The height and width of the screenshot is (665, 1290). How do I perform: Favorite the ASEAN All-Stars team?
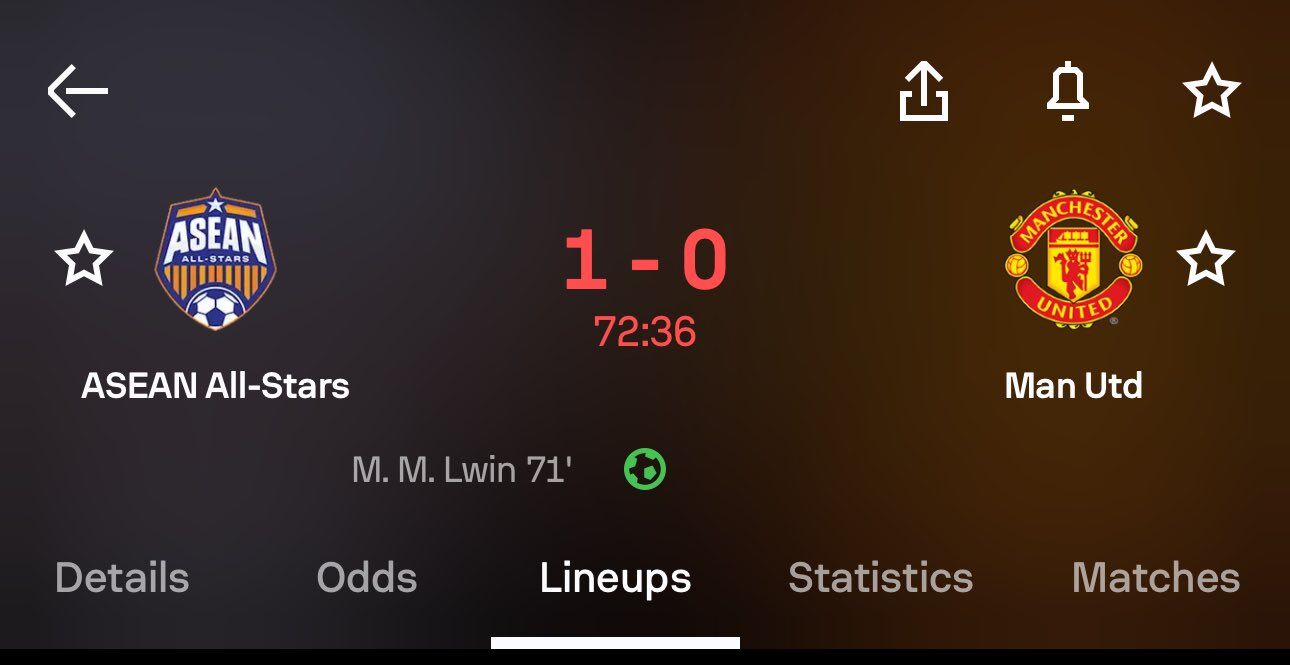point(83,258)
